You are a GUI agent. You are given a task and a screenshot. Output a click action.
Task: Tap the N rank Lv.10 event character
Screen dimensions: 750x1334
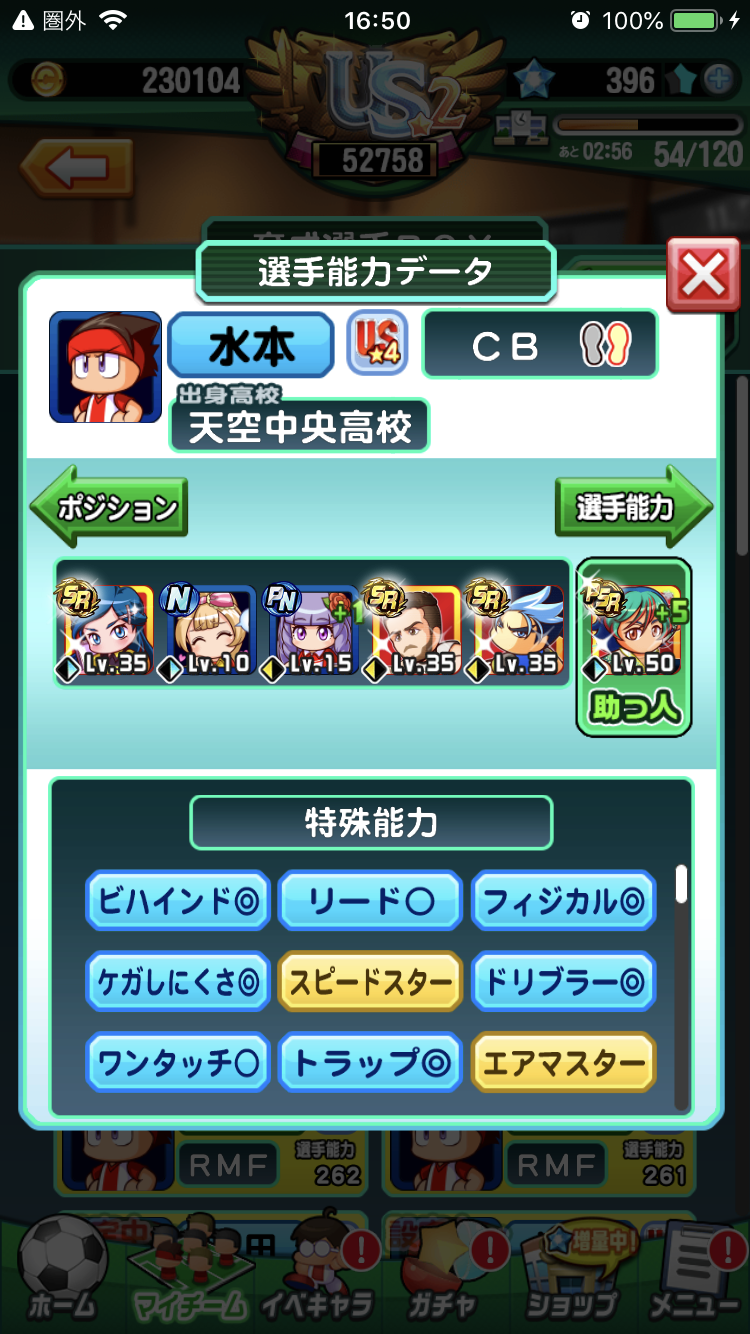coord(208,630)
